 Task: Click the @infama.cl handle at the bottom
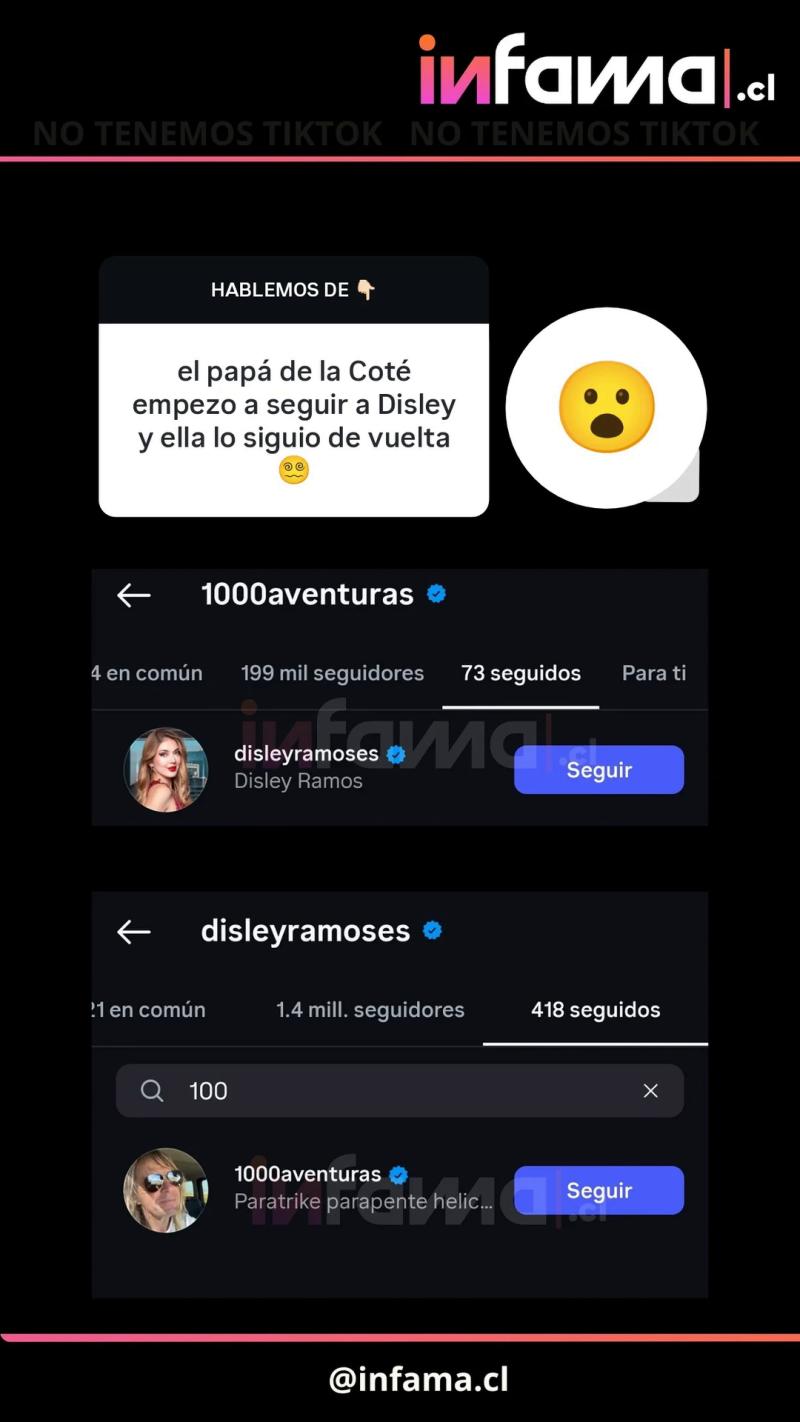[x=400, y=1378]
